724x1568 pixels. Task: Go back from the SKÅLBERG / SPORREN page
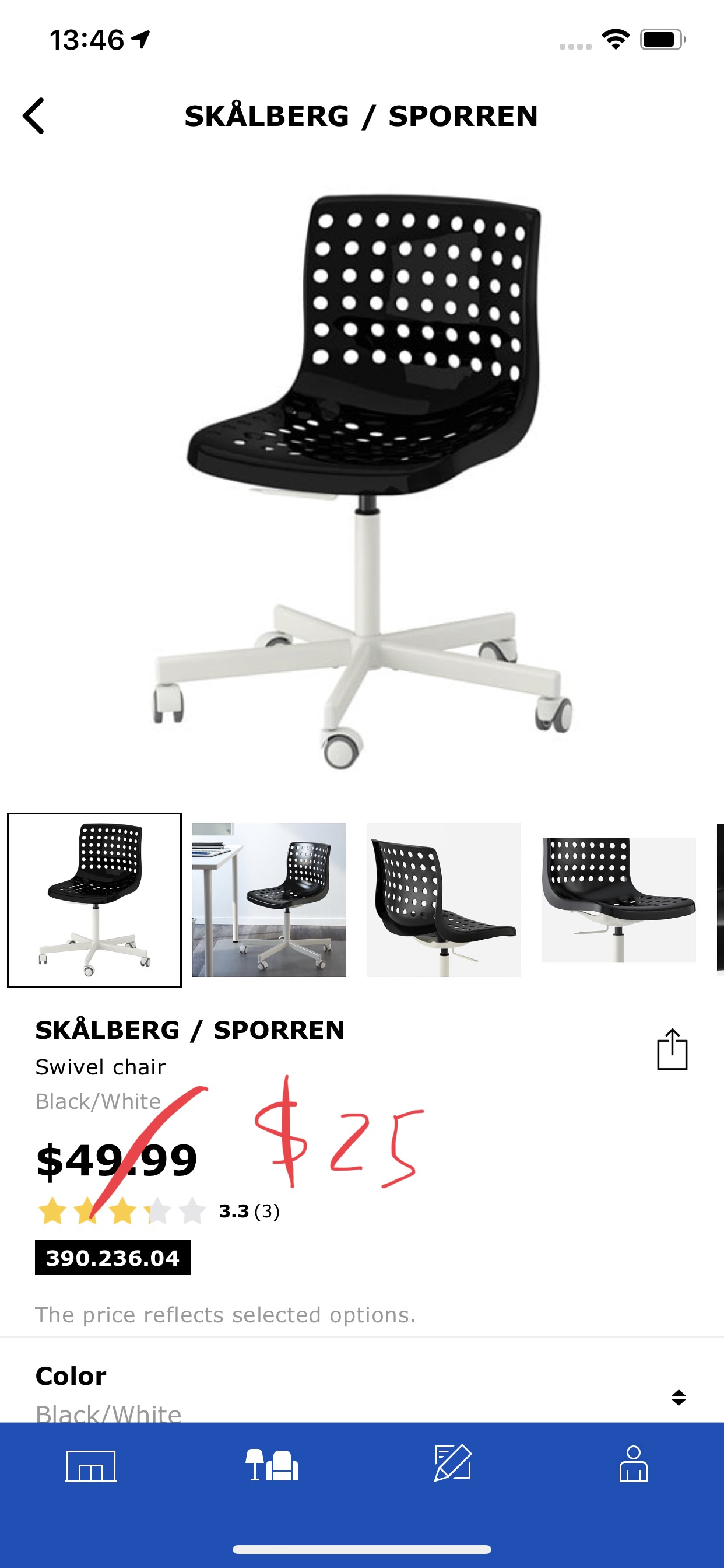coord(34,116)
